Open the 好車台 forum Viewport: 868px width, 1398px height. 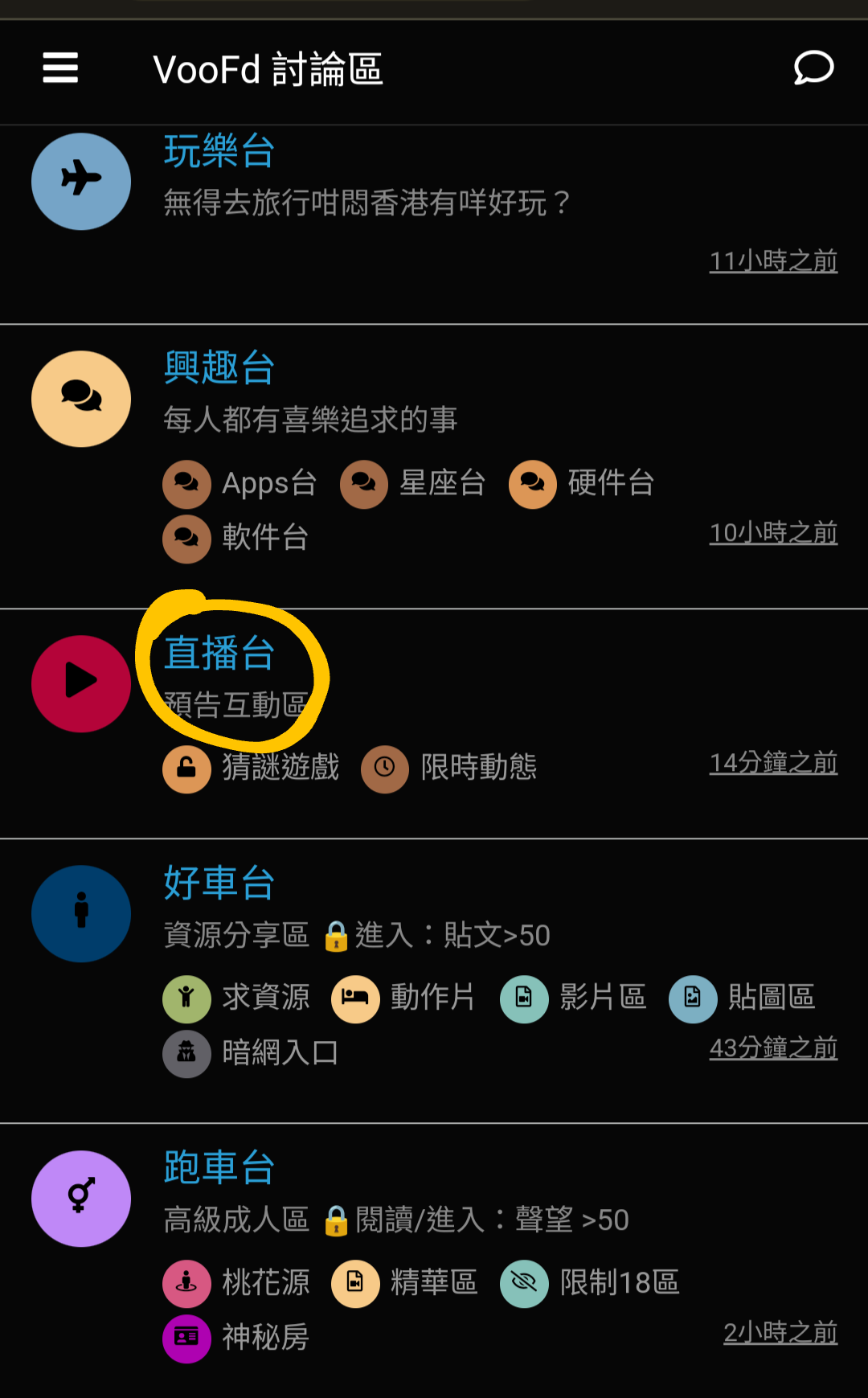pos(219,883)
